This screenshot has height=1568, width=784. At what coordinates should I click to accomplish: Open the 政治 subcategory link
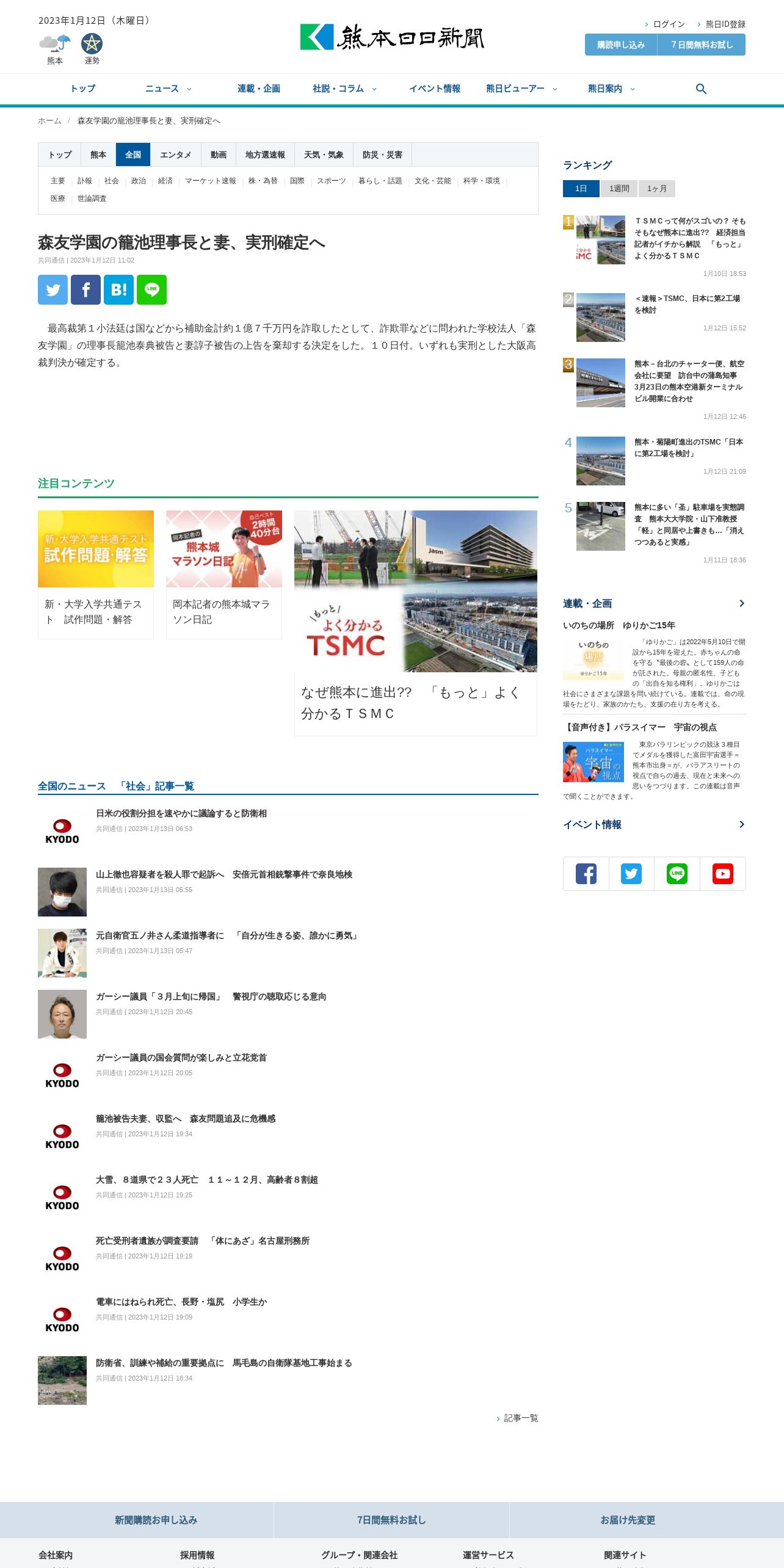point(139,181)
